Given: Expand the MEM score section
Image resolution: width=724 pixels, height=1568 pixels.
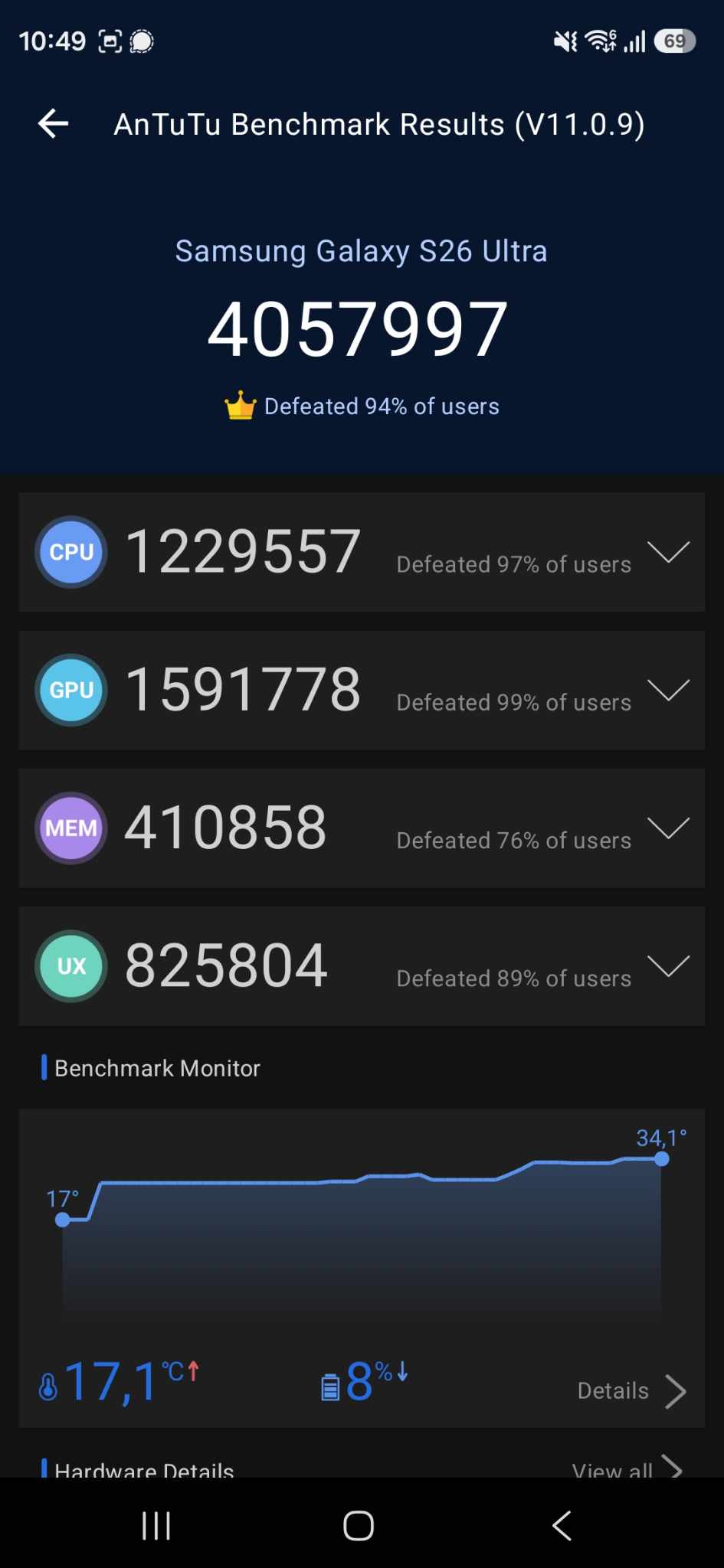Looking at the screenshot, I should [668, 828].
